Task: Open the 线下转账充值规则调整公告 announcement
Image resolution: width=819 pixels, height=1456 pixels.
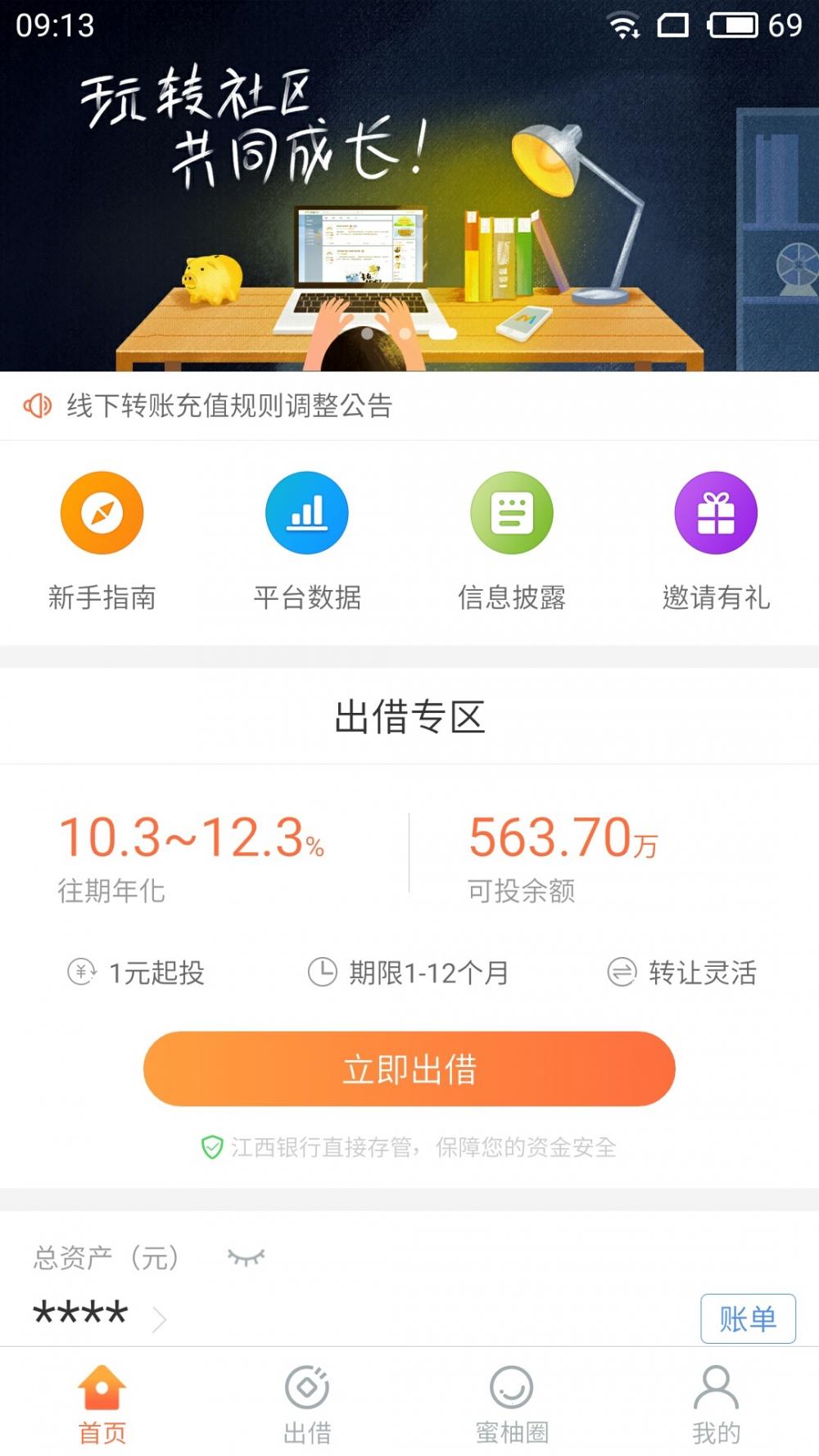Action: [x=229, y=406]
